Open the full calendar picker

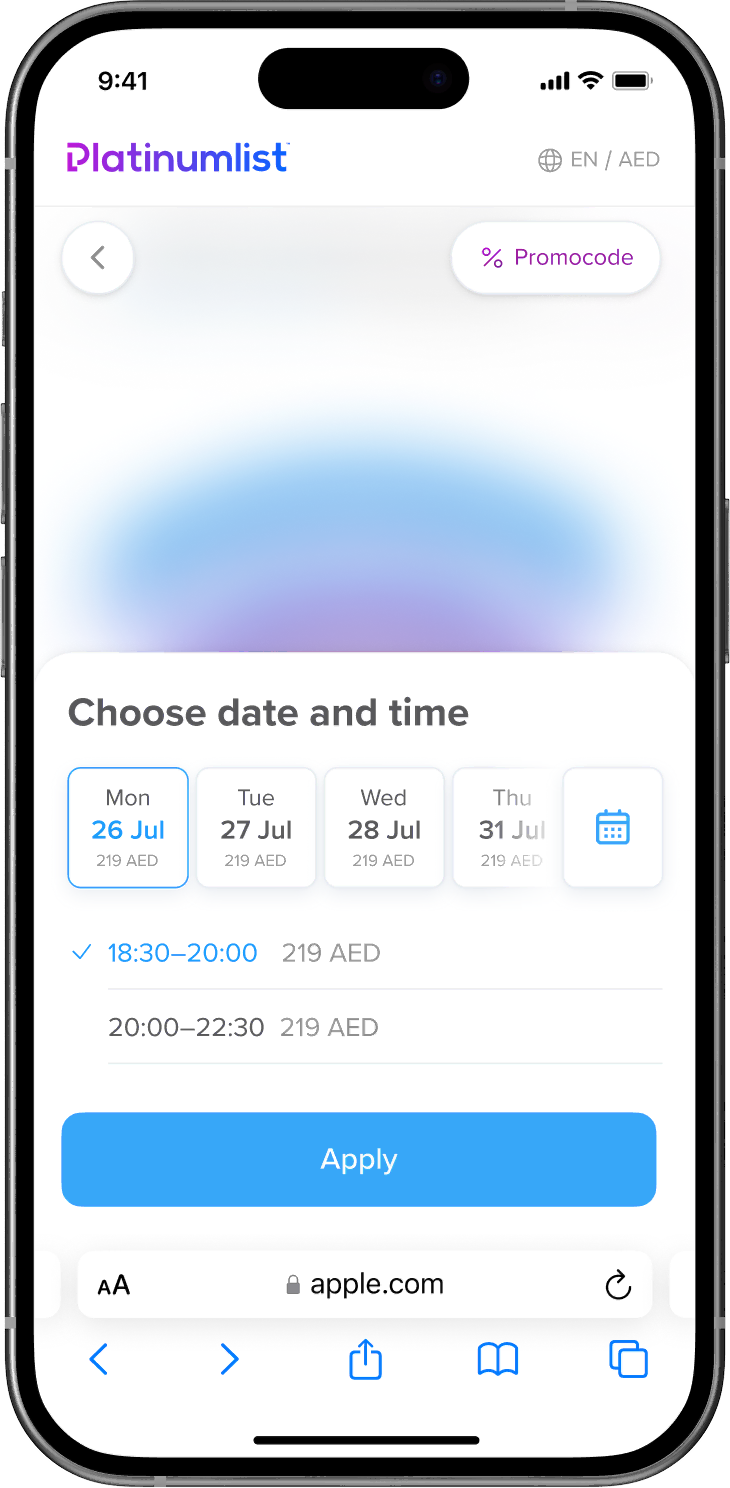[612, 828]
